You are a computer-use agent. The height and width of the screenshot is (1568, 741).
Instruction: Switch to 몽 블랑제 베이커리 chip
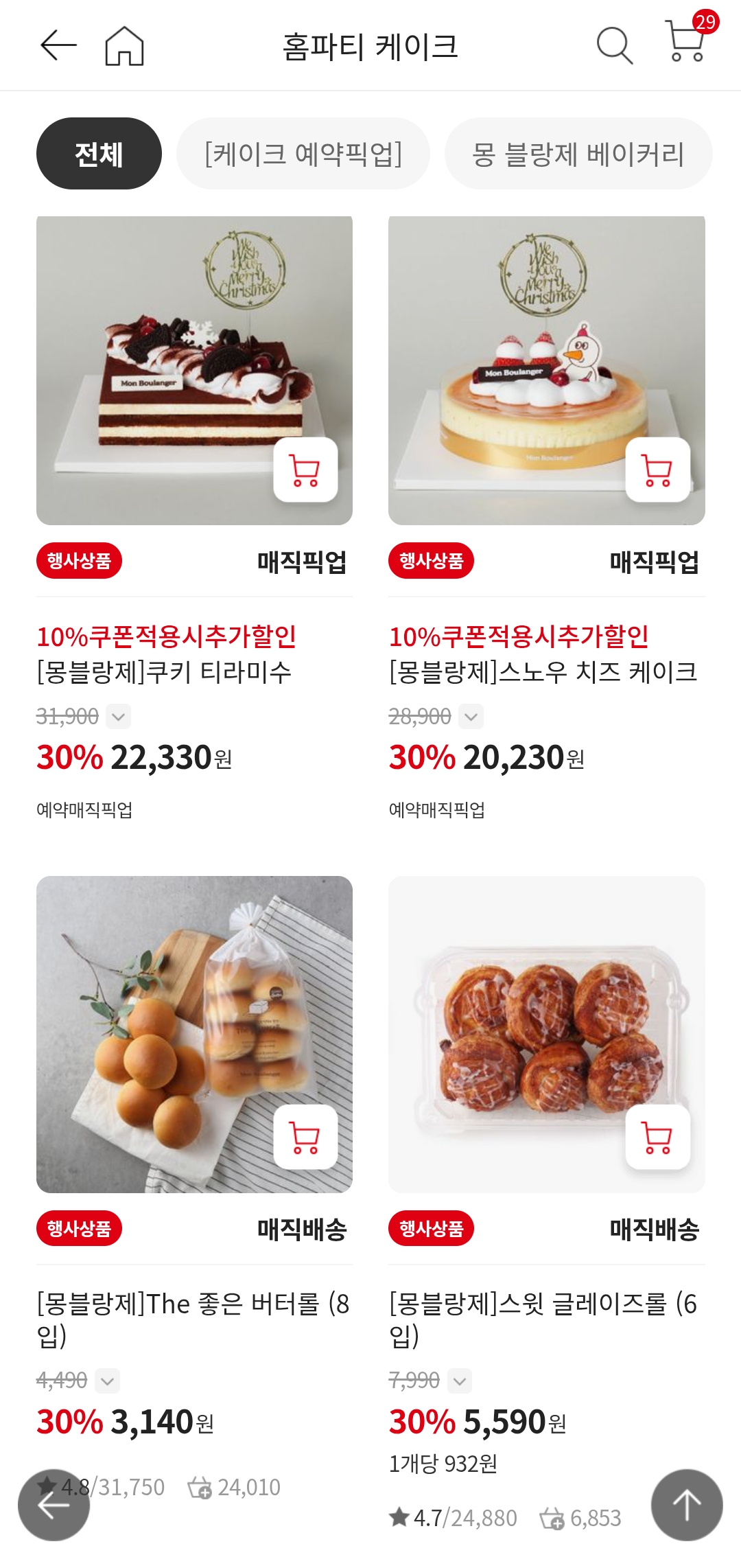click(x=578, y=154)
